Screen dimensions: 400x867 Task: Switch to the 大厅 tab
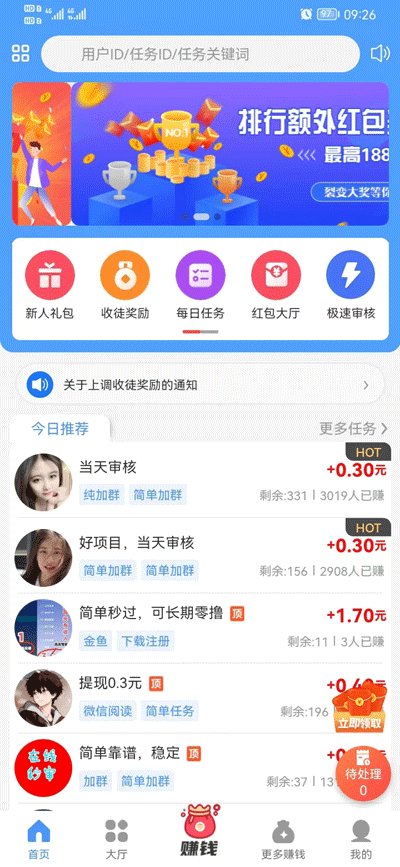tap(116, 839)
